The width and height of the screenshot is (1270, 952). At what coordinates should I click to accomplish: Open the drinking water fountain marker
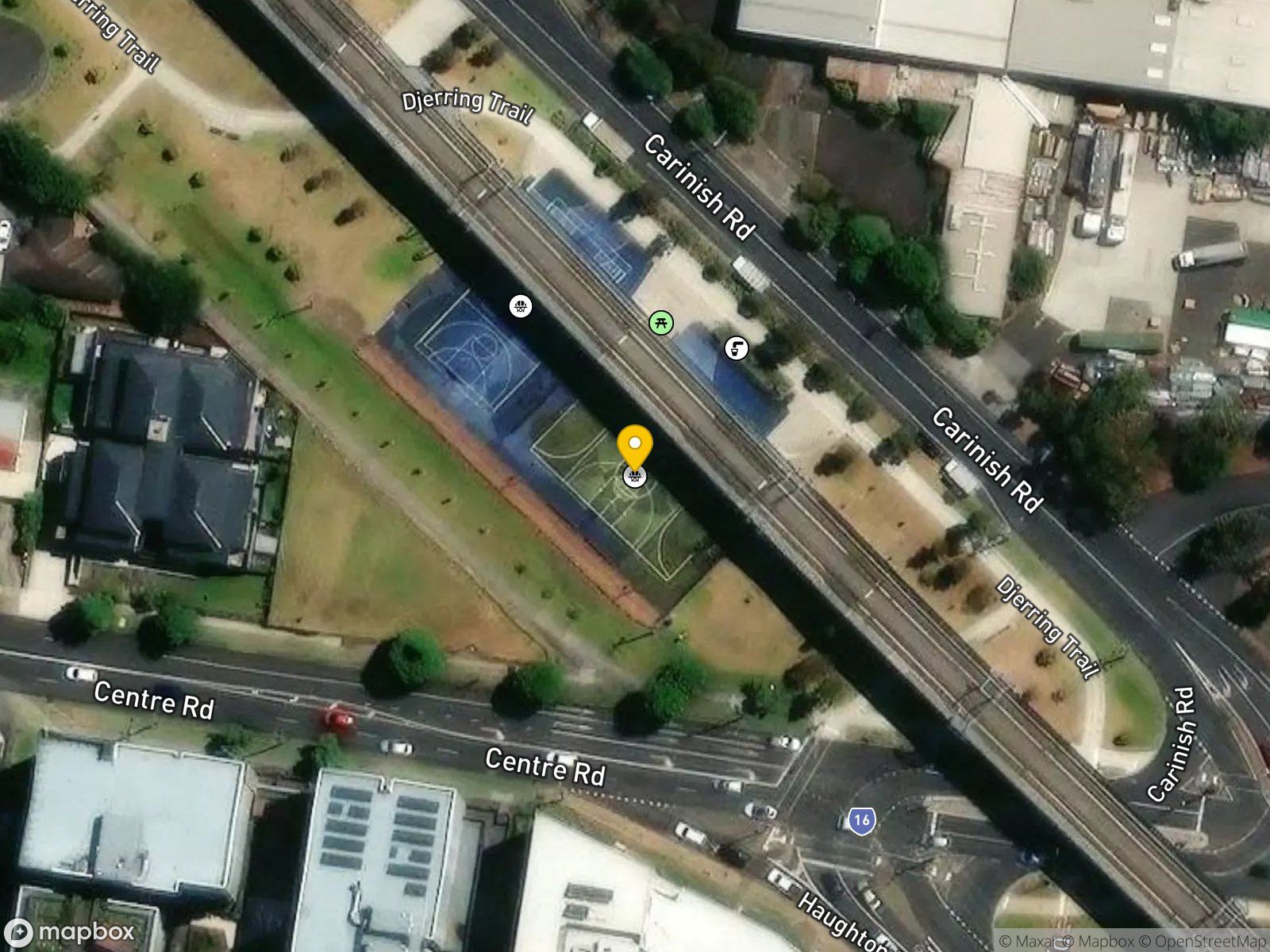737,347
